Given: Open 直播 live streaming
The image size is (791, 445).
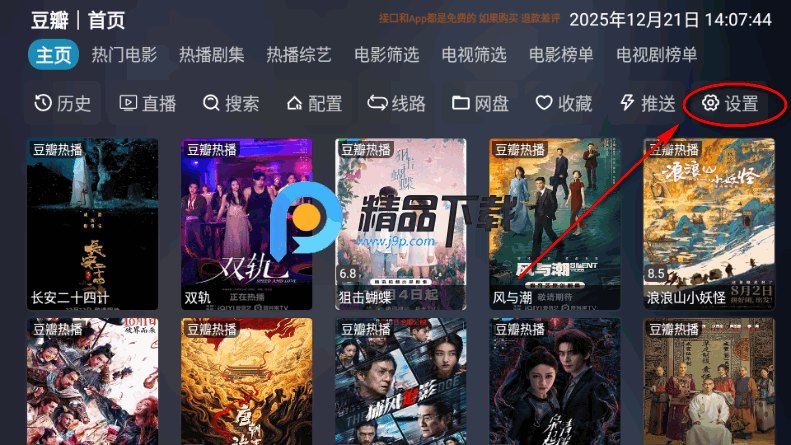Looking at the screenshot, I should (x=148, y=103).
